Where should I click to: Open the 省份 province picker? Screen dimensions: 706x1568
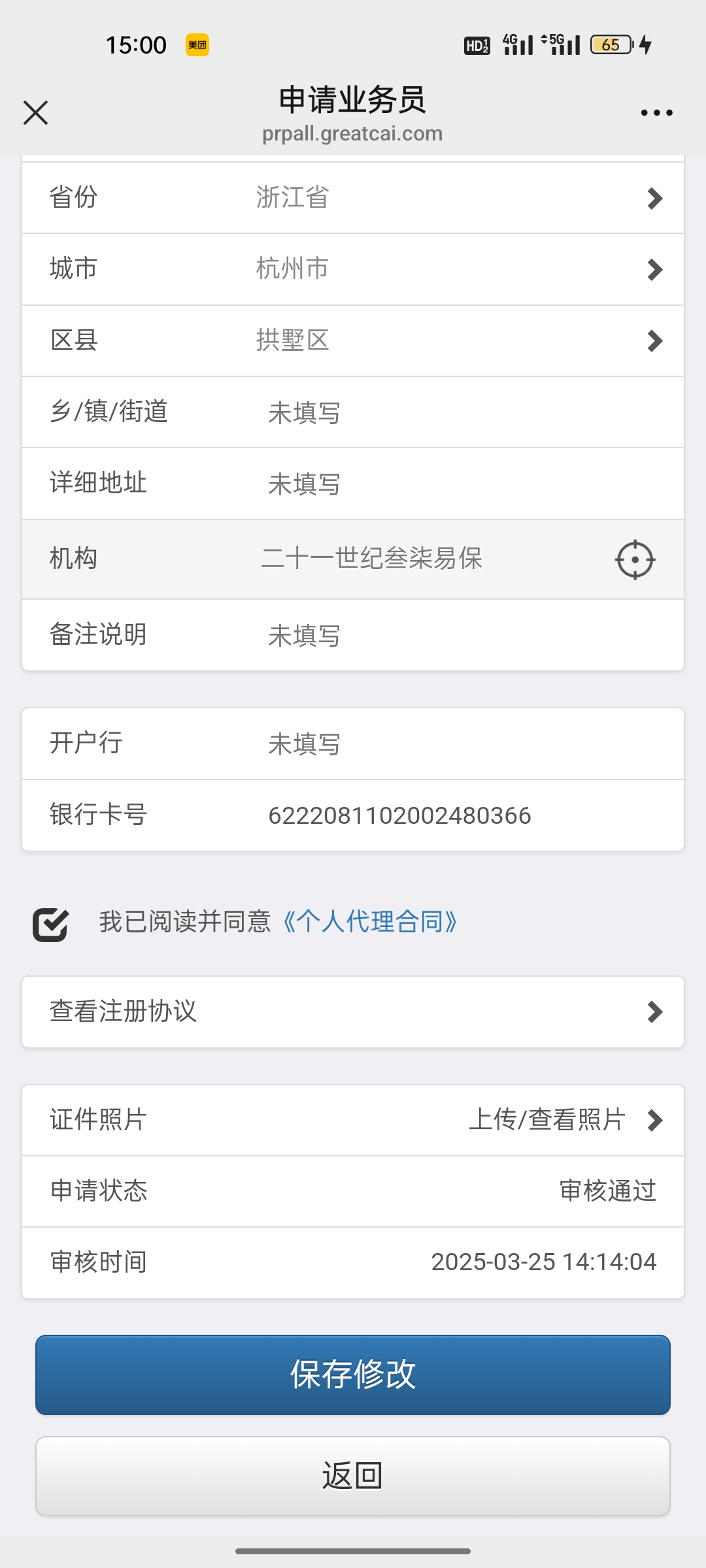click(x=353, y=197)
